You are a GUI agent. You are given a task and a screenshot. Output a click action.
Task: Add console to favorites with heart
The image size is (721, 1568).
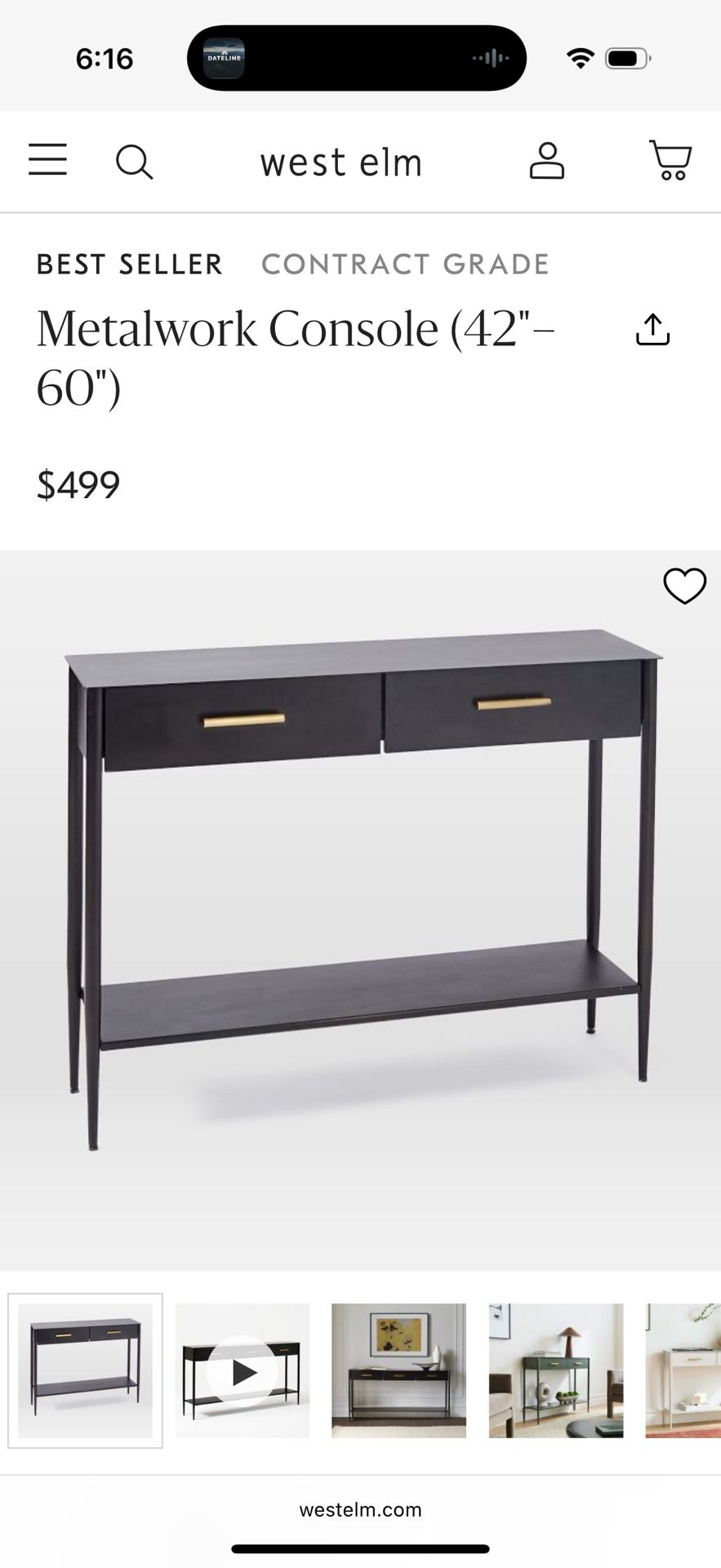pyautogui.click(x=684, y=586)
